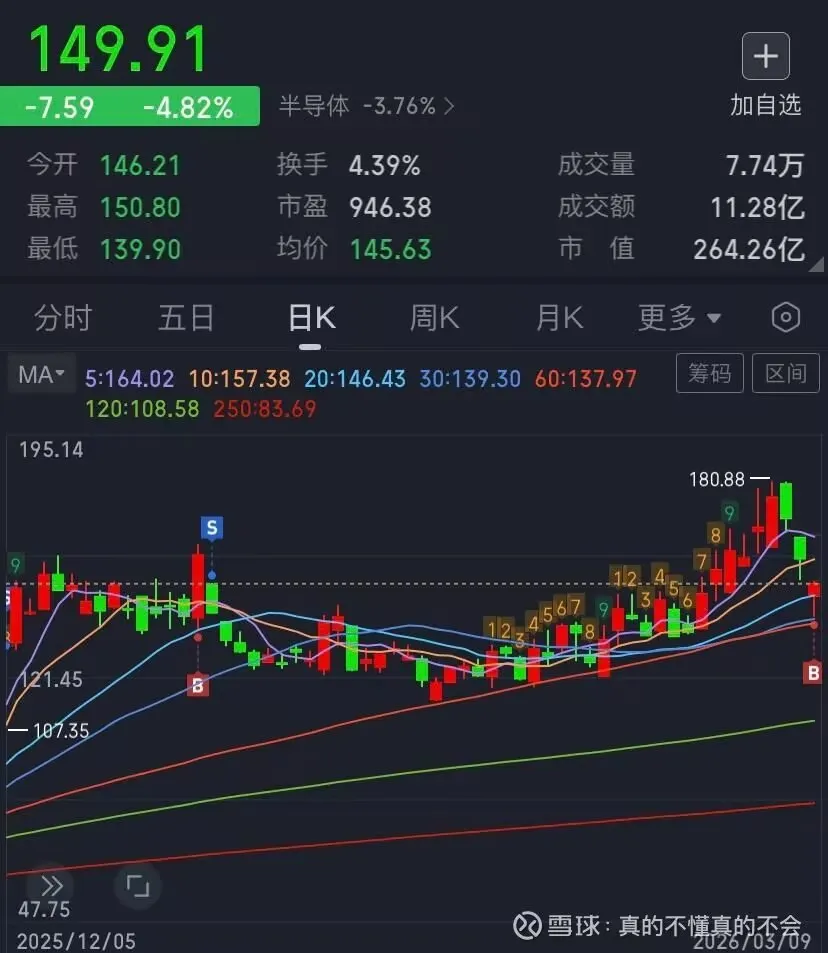The width and height of the screenshot is (828, 953).
Task: Switch to the 周K chart tab
Action: click(x=434, y=318)
